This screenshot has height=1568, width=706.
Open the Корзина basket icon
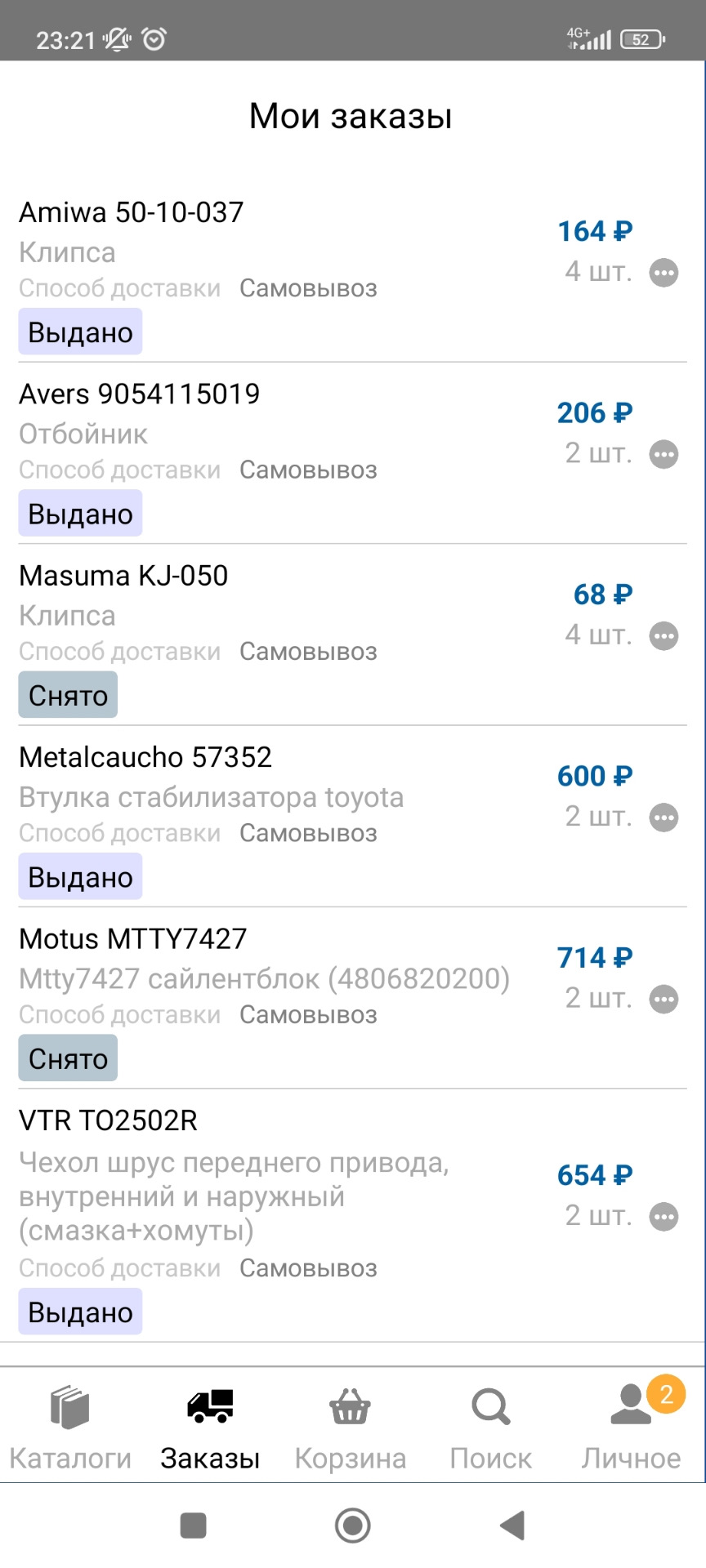pyautogui.click(x=350, y=1406)
